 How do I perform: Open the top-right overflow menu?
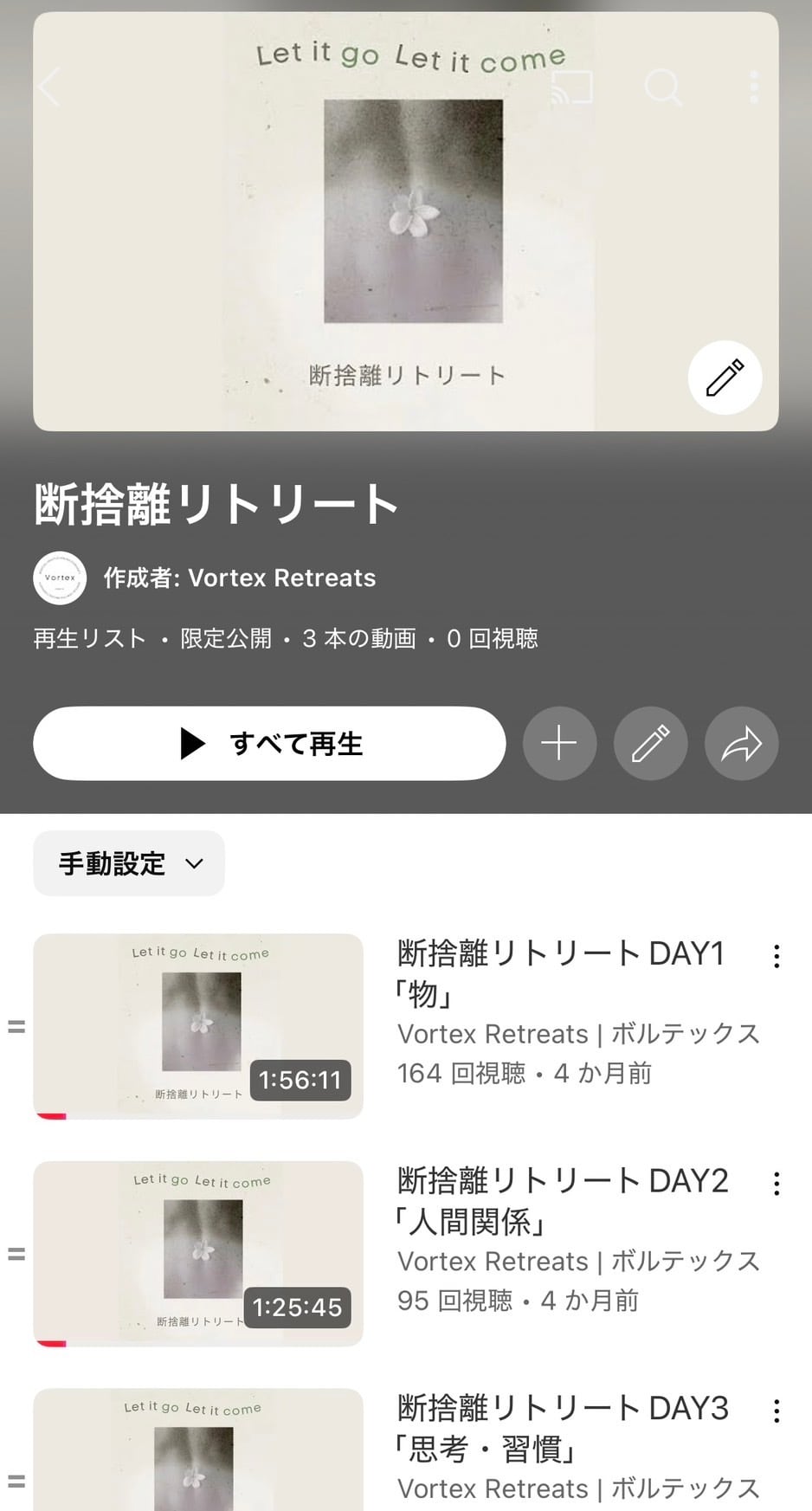[754, 87]
